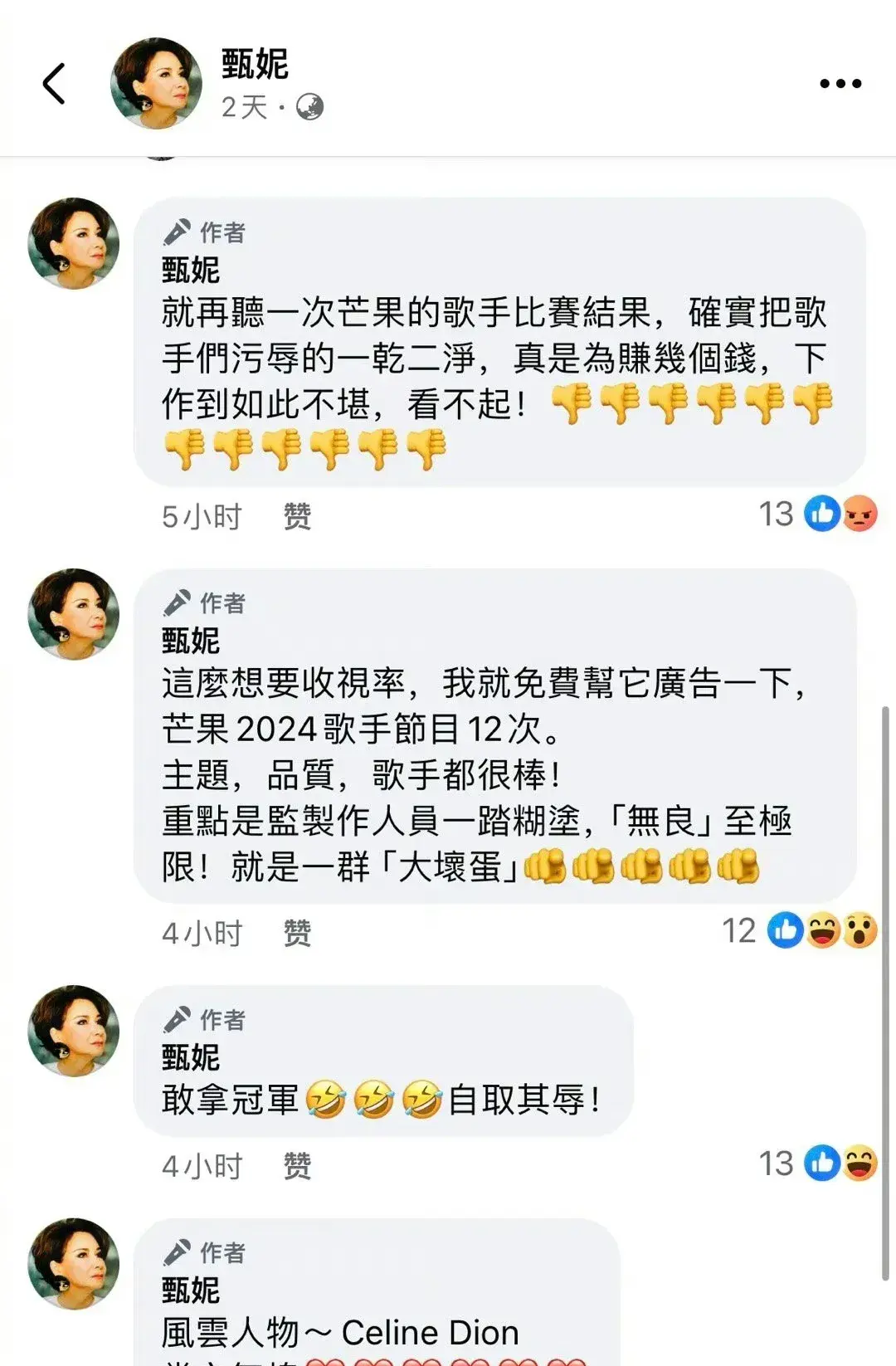Click the wow reaction icon on the second comment
The height and width of the screenshot is (1366, 896).
[861, 931]
